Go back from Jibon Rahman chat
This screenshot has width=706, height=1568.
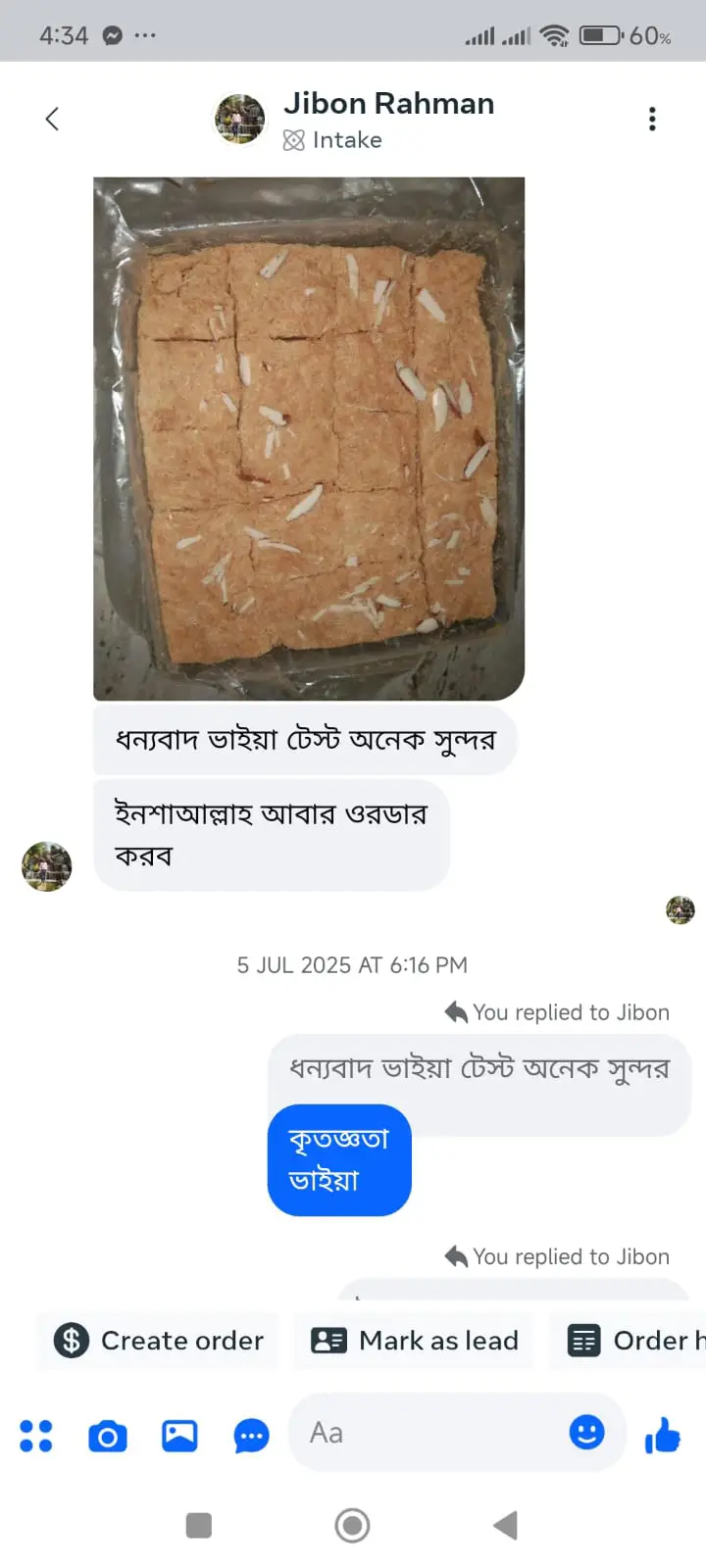click(52, 120)
